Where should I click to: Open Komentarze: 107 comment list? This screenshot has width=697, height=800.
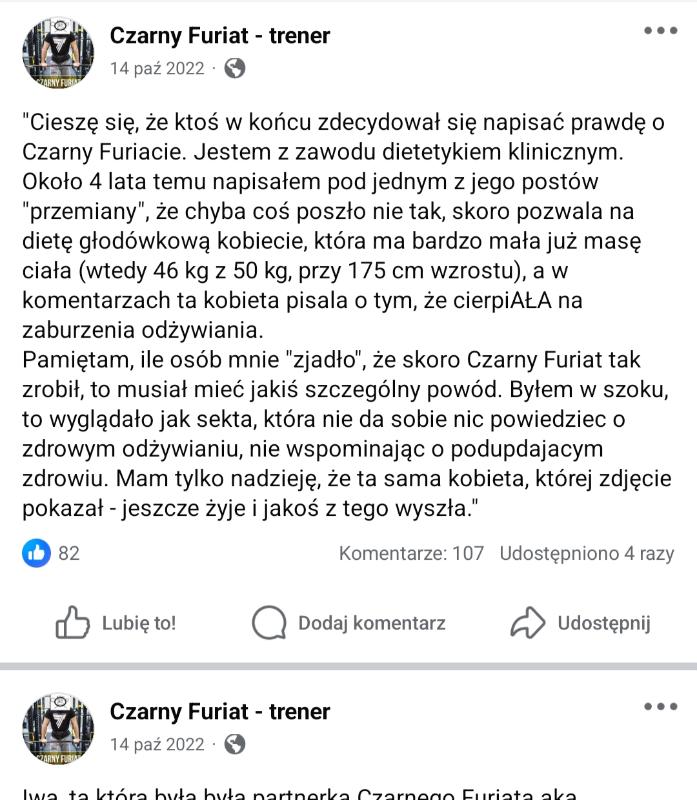(x=411, y=553)
